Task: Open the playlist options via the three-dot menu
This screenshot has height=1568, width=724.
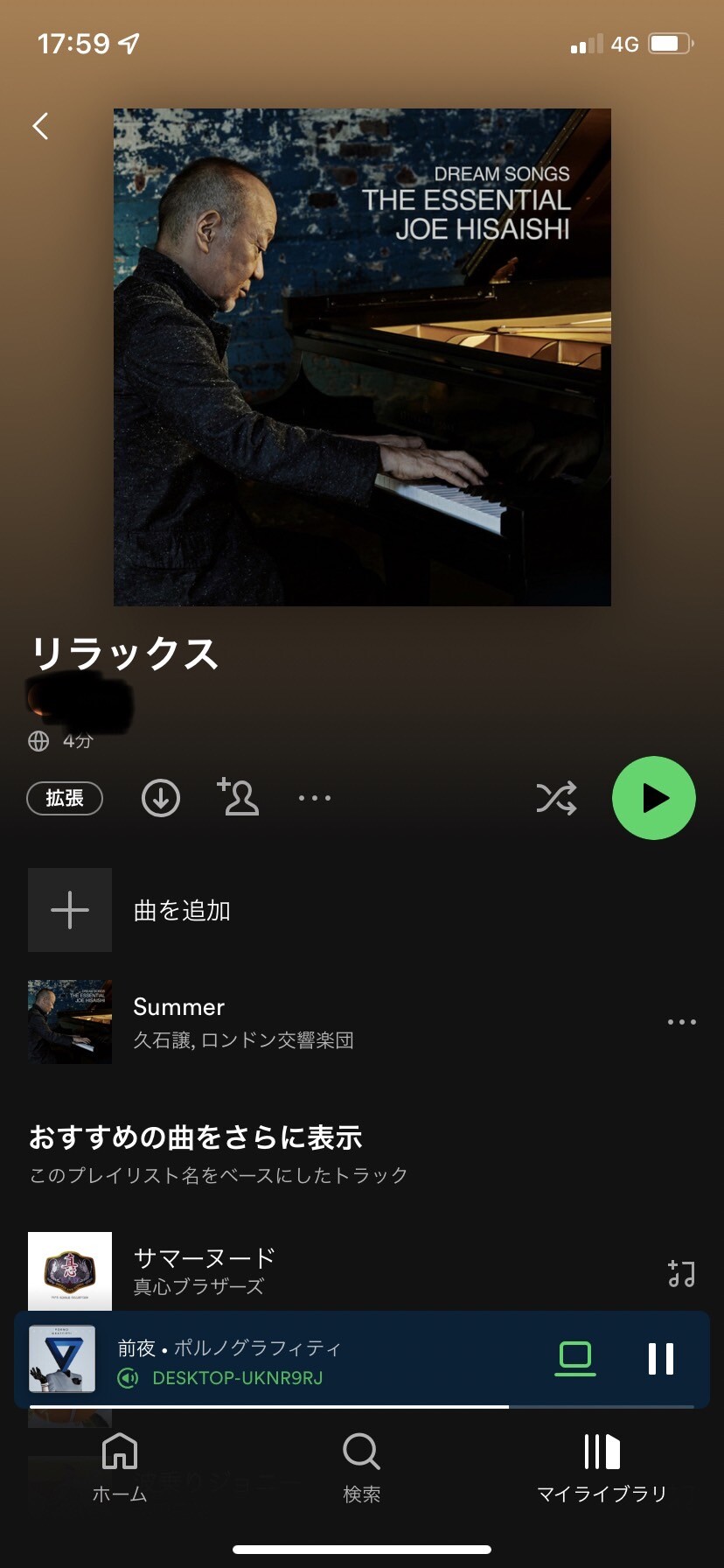Action: click(315, 798)
